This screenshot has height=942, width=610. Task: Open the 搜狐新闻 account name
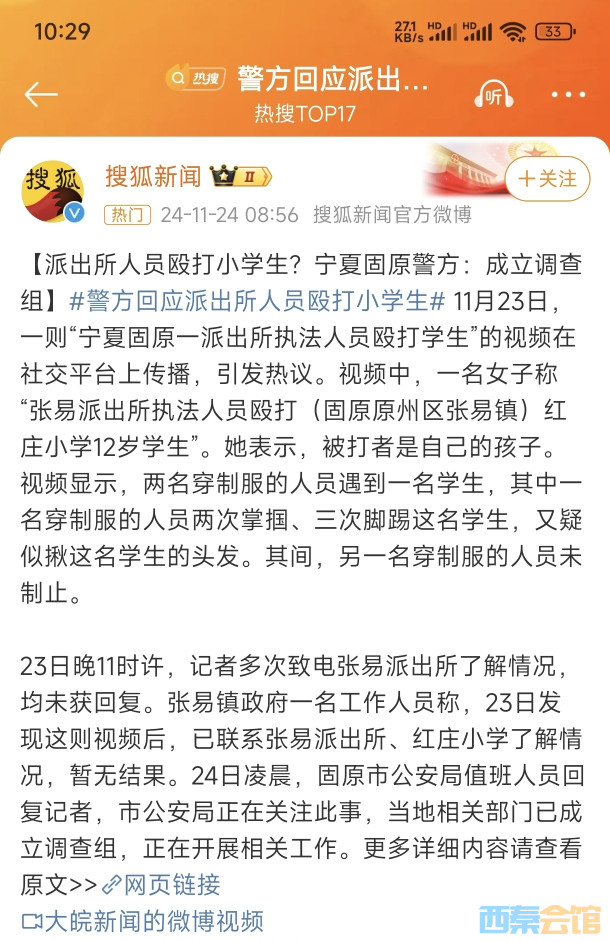[152, 178]
